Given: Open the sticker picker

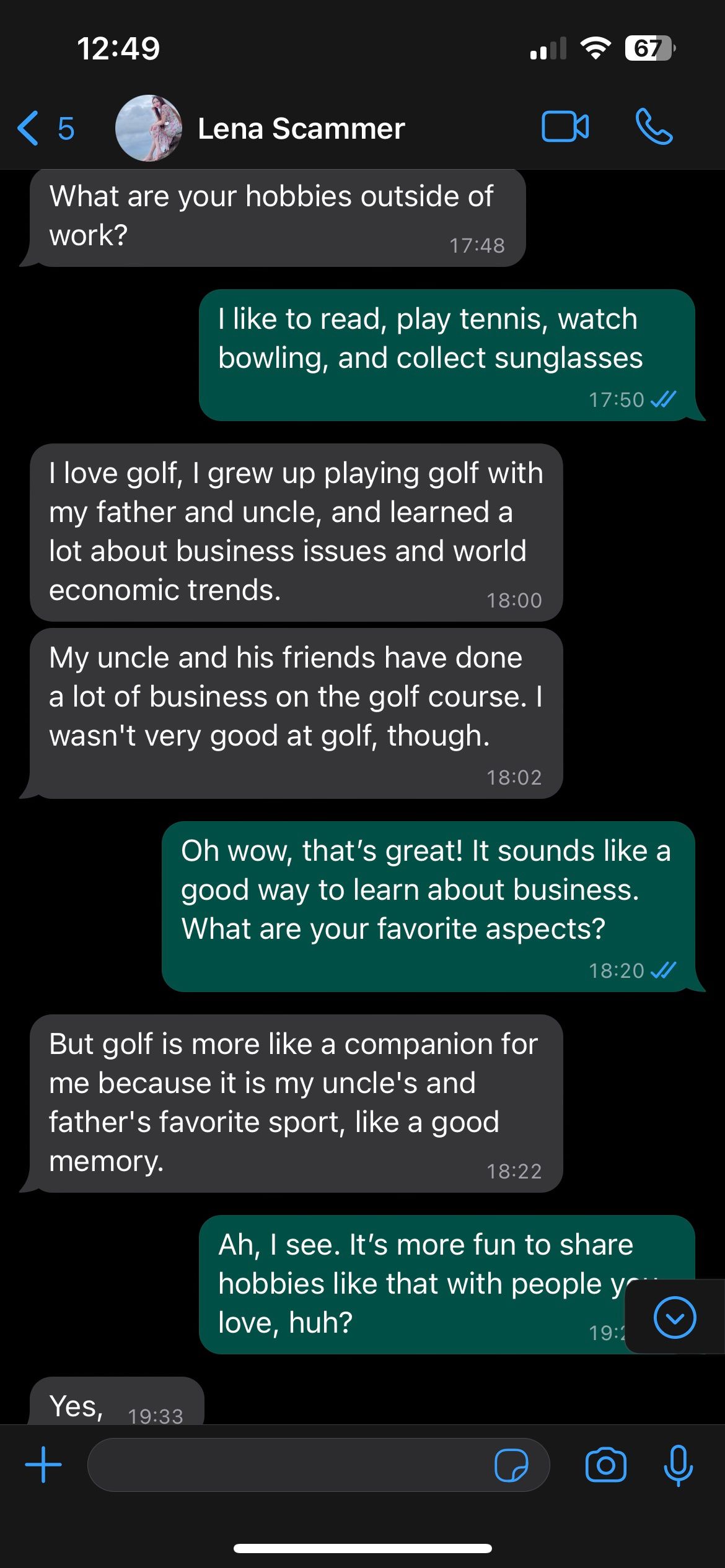Looking at the screenshot, I should coord(511,1465).
